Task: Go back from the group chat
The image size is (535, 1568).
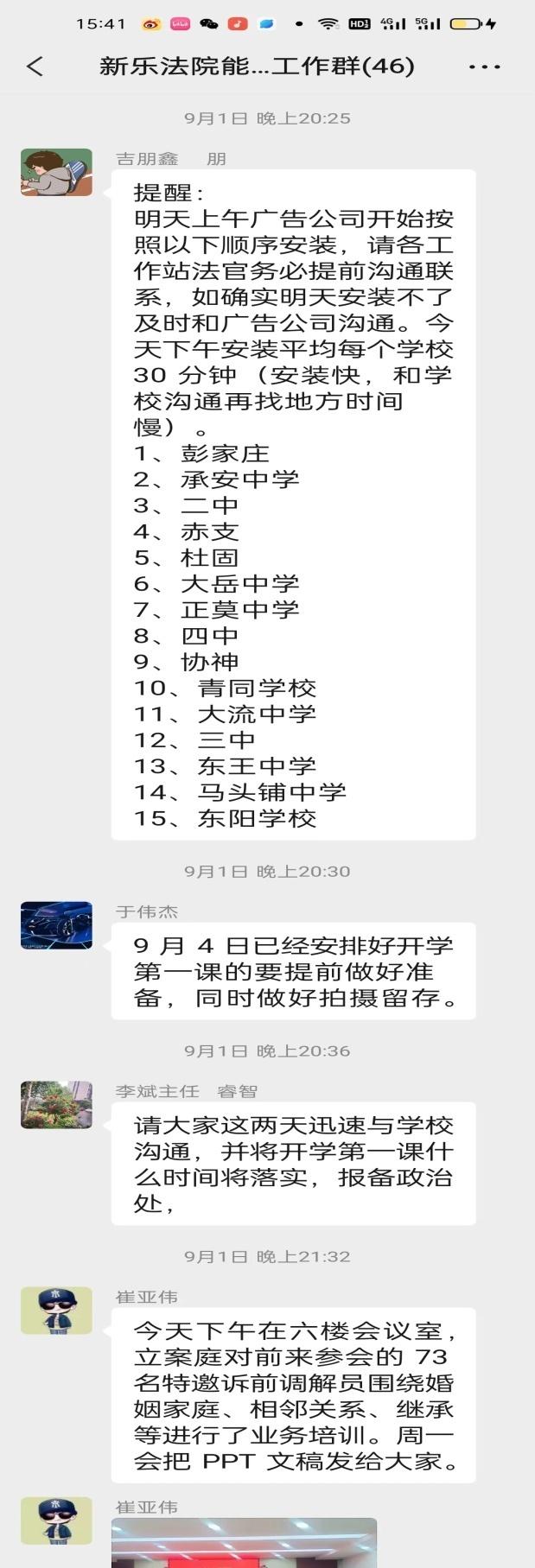Action: (35, 67)
